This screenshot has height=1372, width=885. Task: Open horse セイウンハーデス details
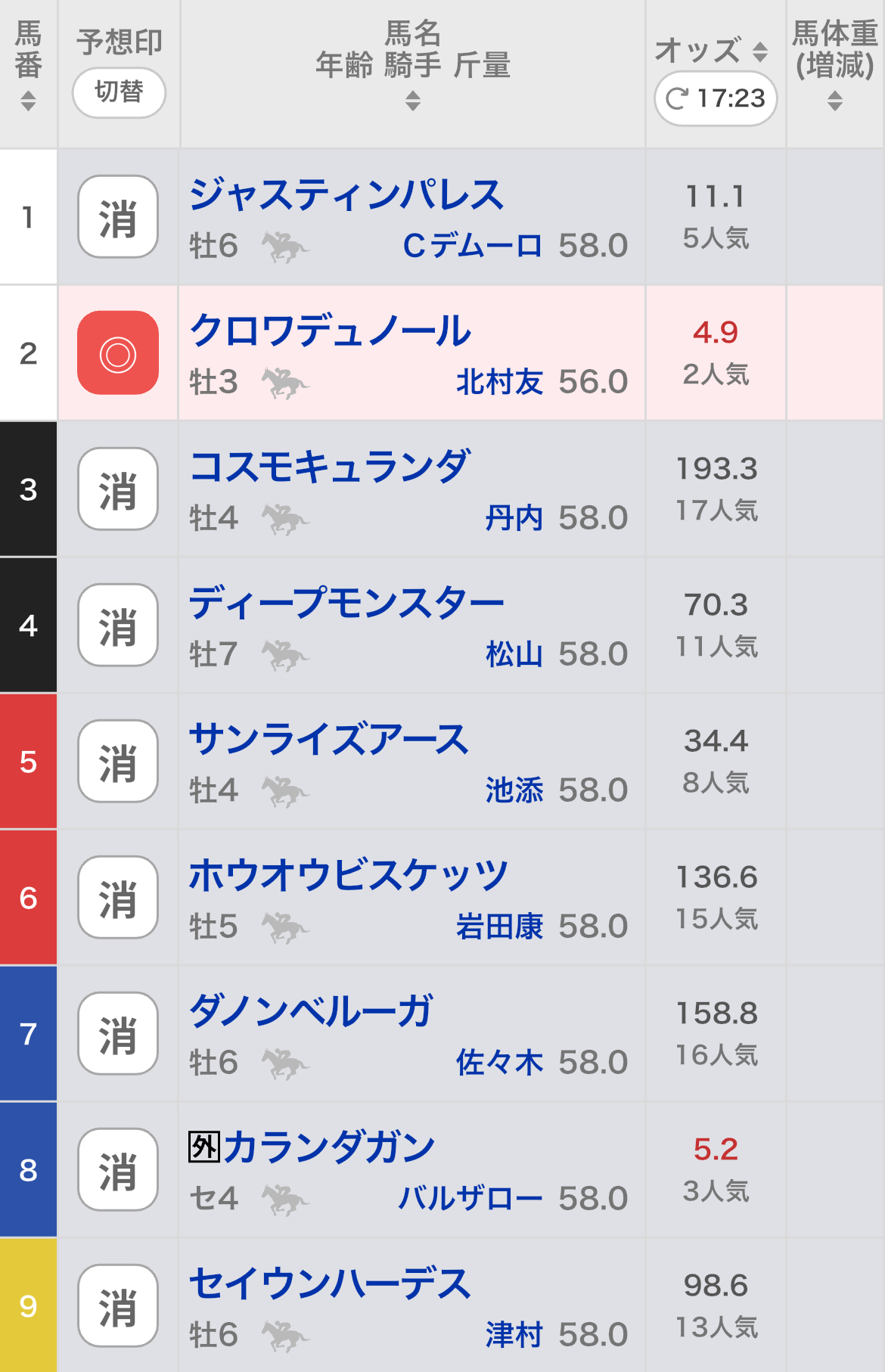click(330, 1284)
